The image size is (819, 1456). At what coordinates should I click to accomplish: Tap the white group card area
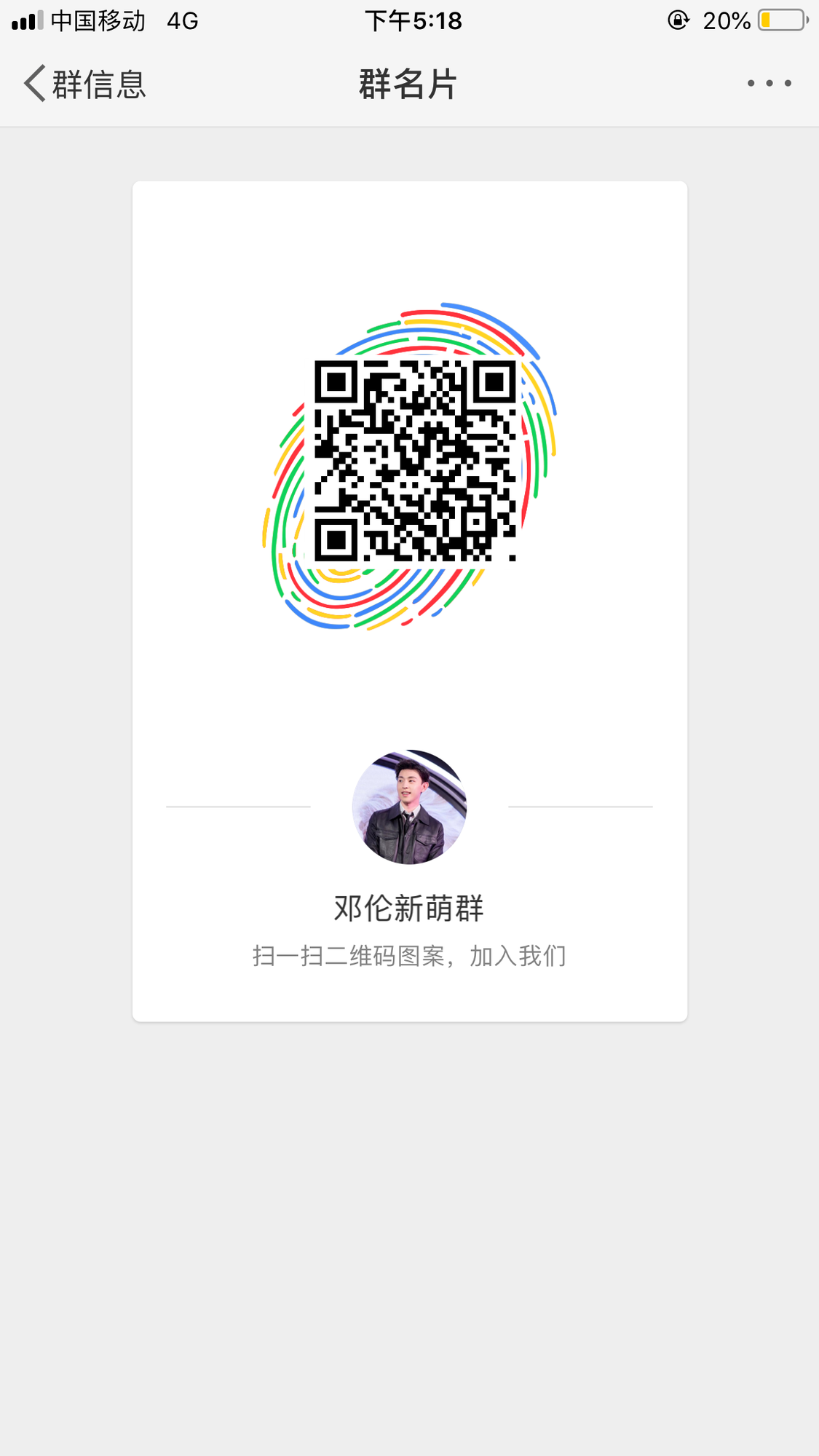[409, 692]
